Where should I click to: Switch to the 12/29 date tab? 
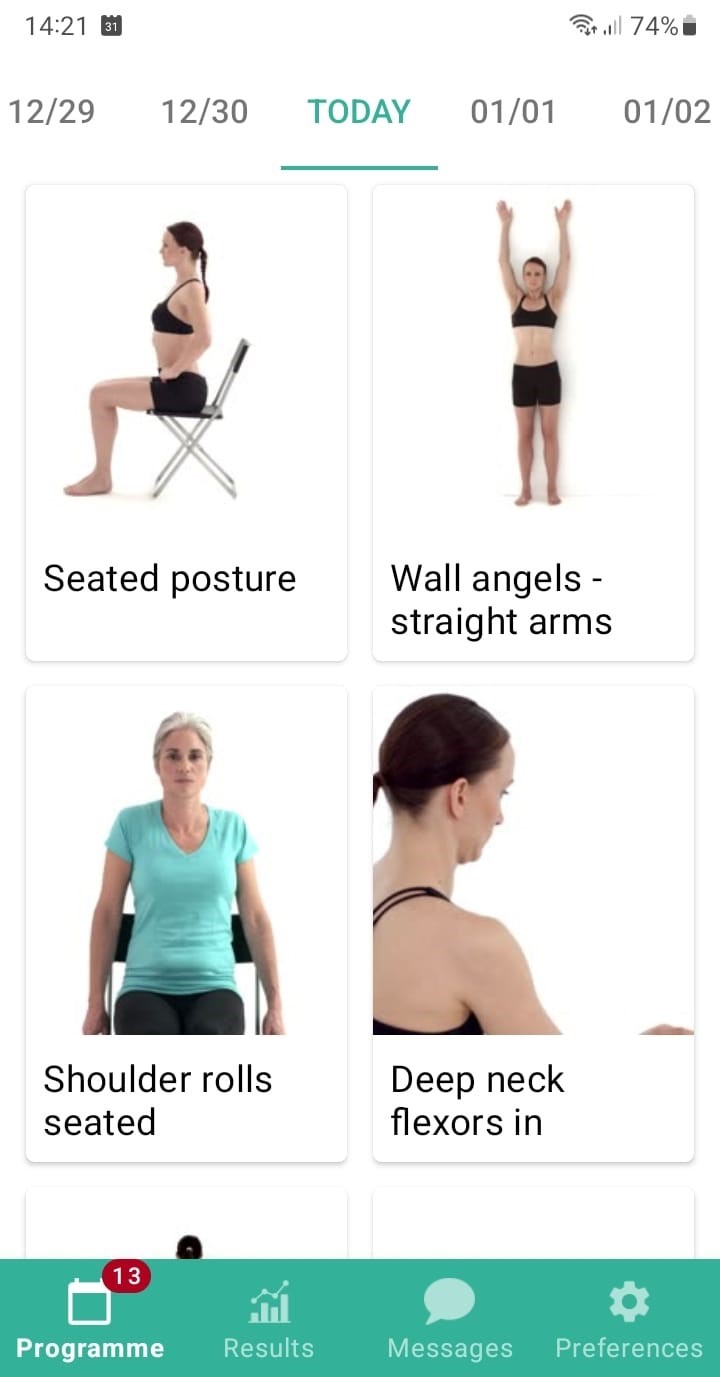pyautogui.click(x=52, y=112)
